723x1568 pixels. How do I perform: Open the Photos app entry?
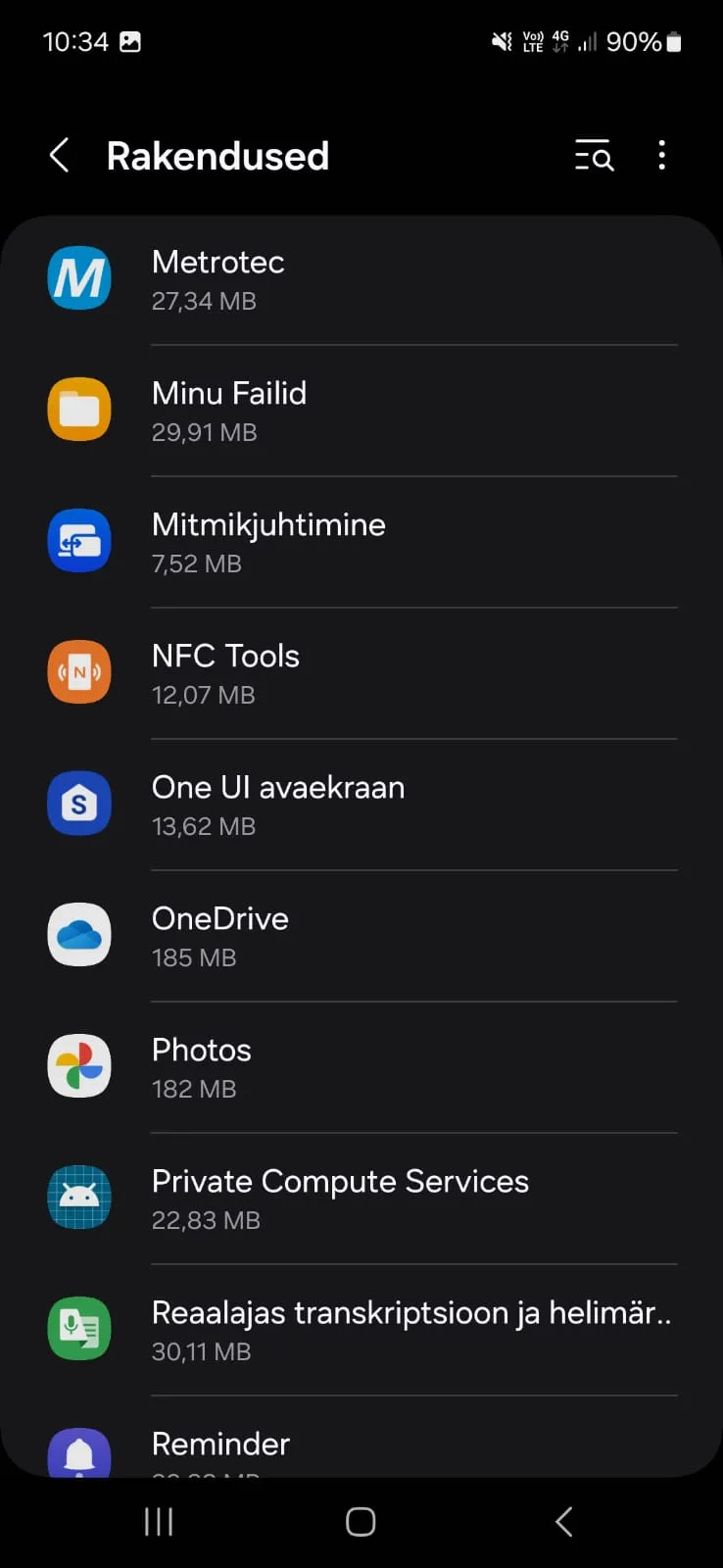(361, 1067)
